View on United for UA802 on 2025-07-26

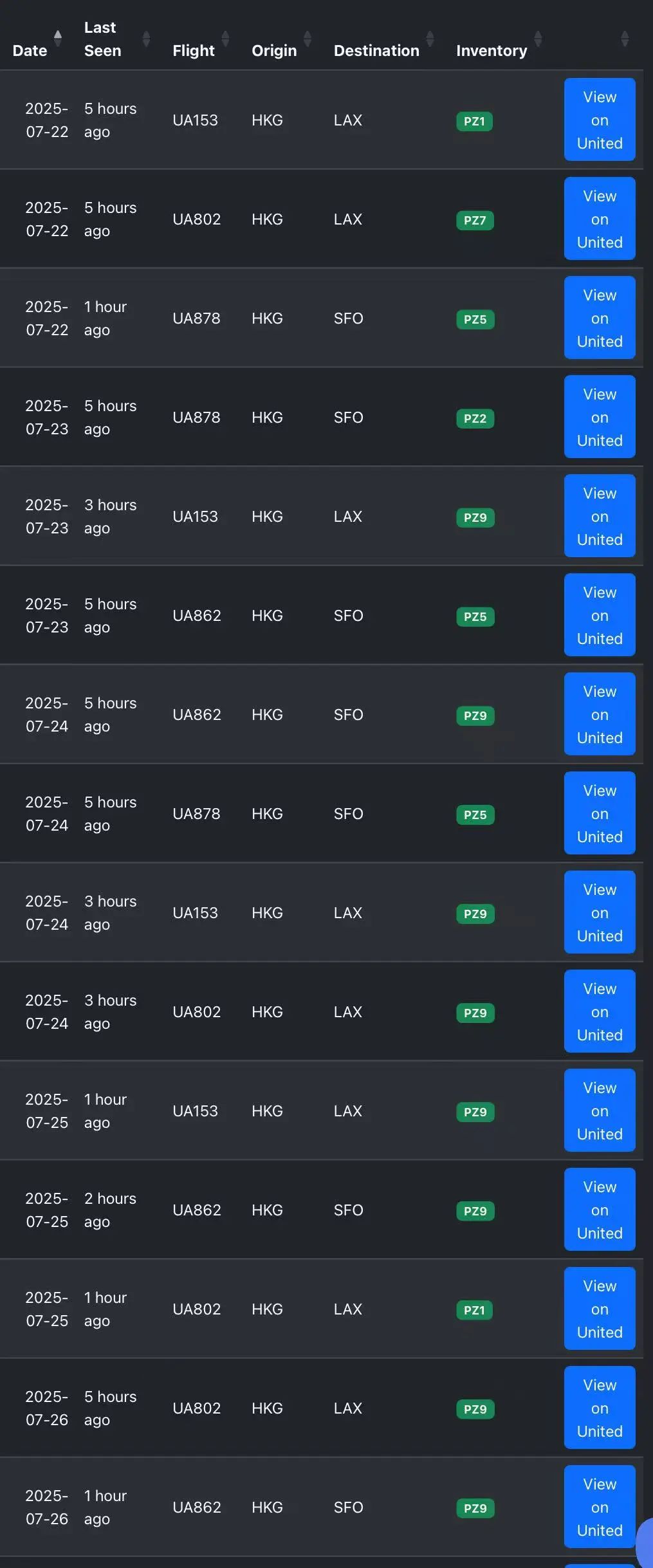(599, 1408)
